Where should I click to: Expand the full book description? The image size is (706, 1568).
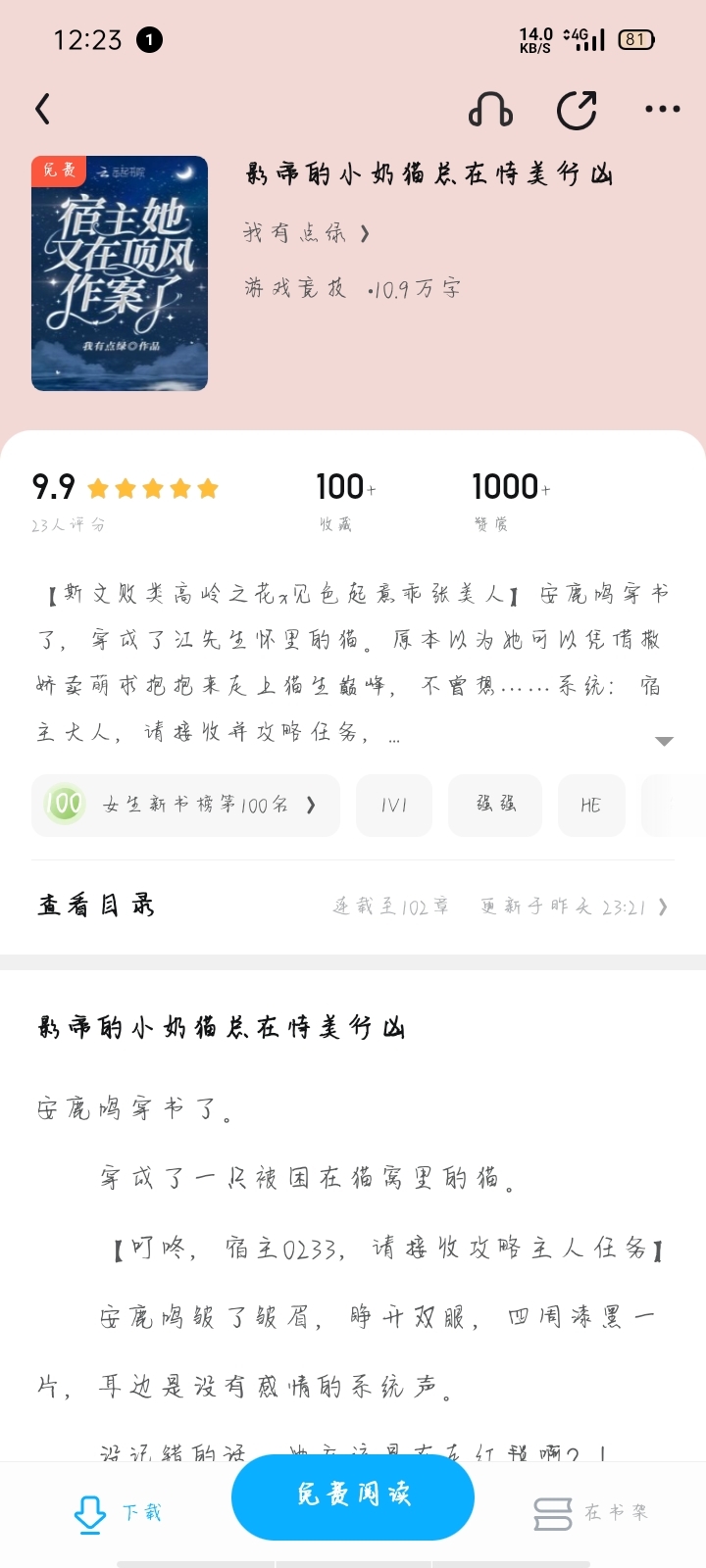pyautogui.click(x=664, y=741)
